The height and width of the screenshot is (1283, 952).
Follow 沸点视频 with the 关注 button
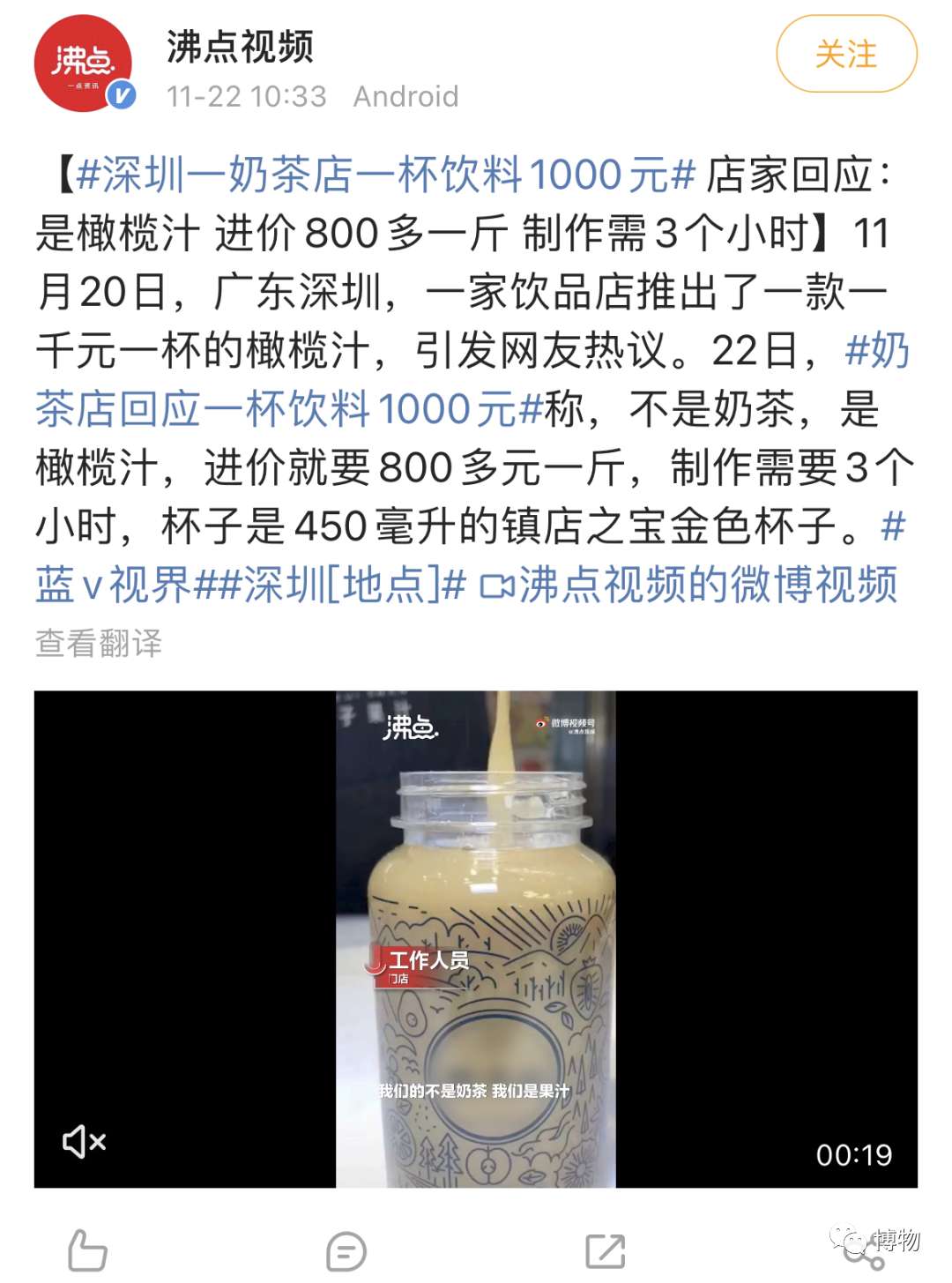(845, 55)
